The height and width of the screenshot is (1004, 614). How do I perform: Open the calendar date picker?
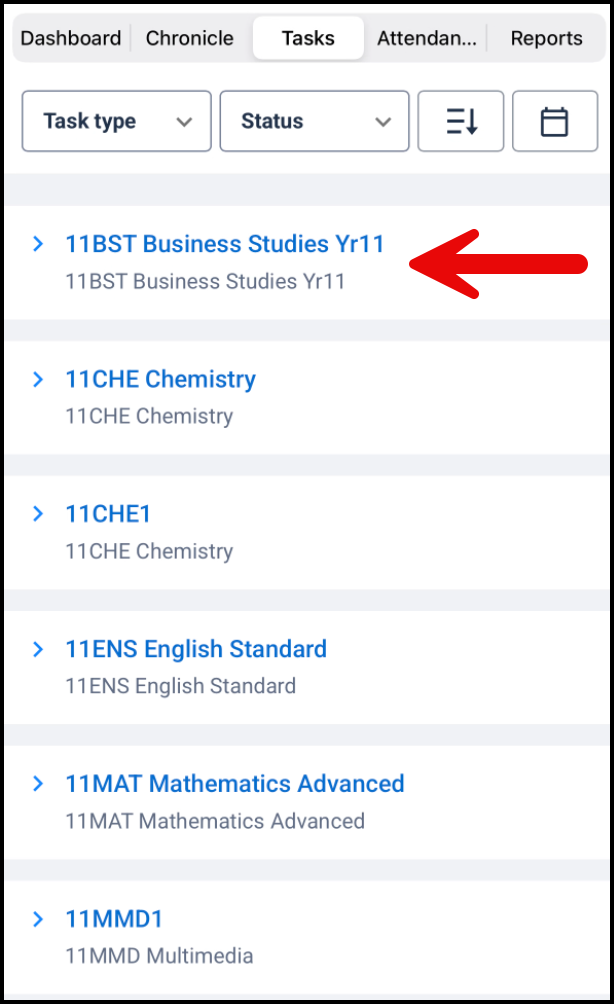555,121
